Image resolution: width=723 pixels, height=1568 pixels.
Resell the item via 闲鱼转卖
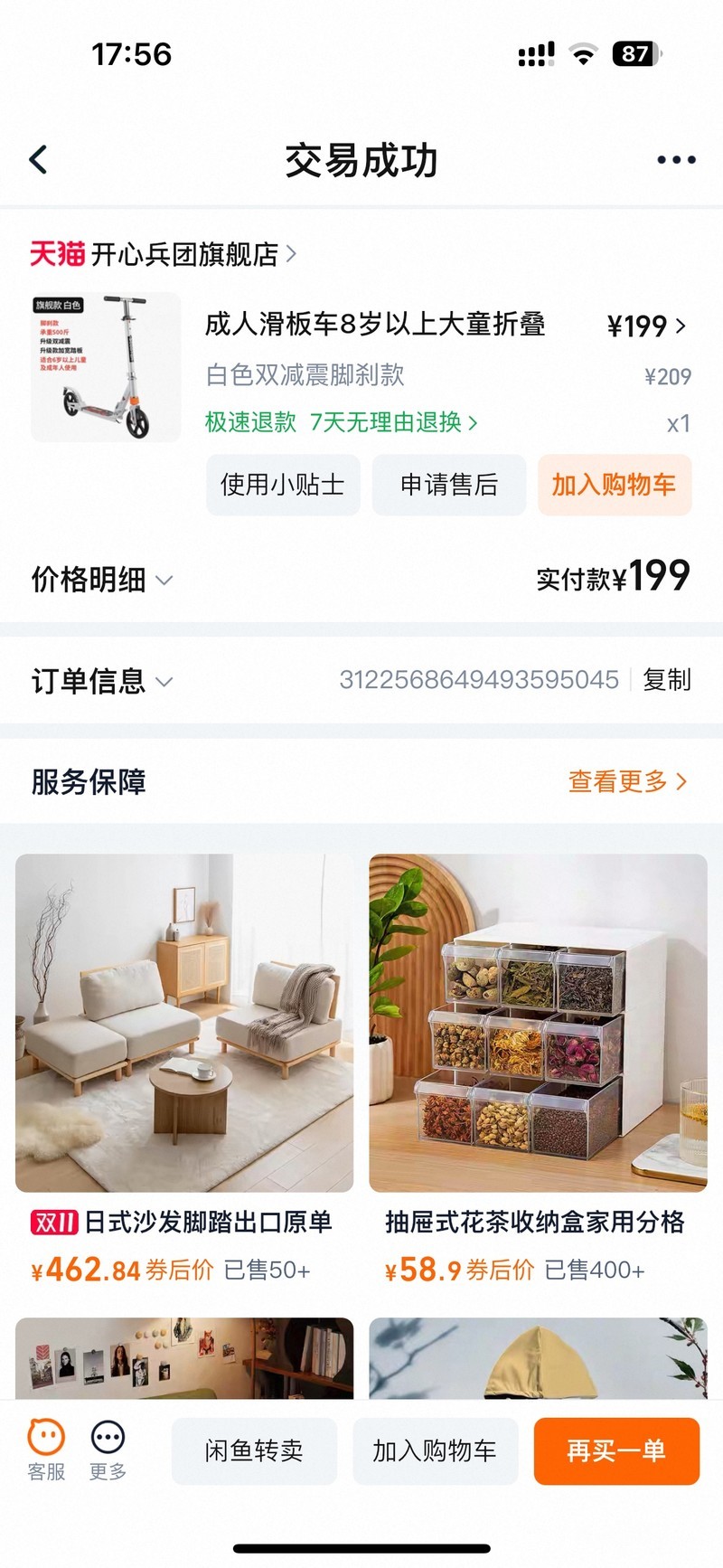point(254,1451)
